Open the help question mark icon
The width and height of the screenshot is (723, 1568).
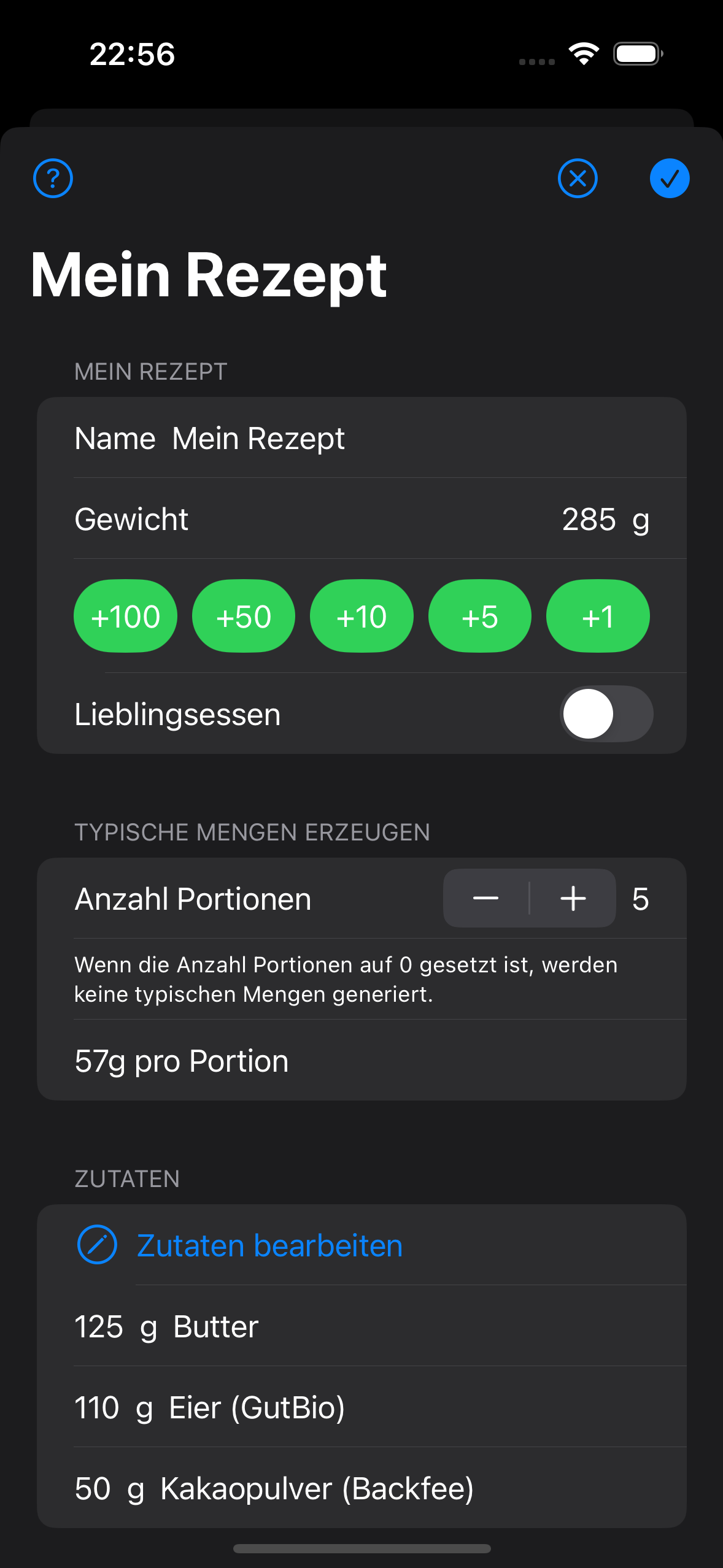(x=53, y=179)
